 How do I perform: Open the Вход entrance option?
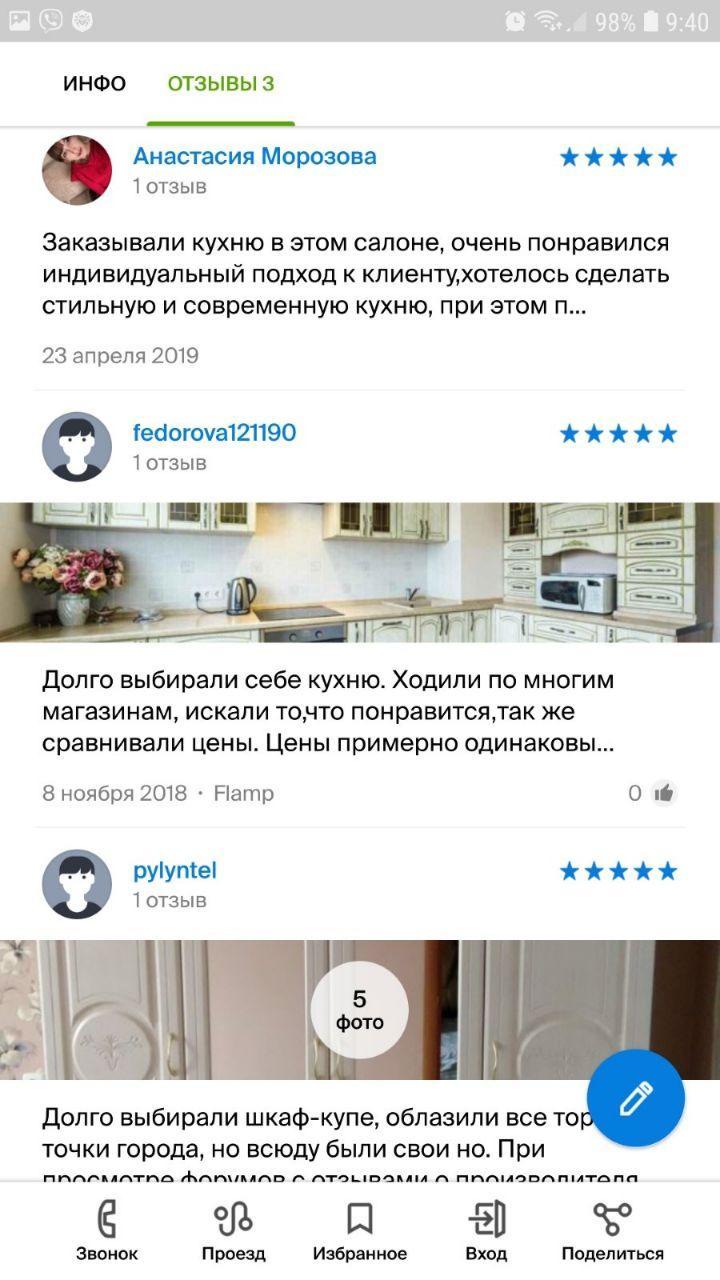click(486, 1231)
